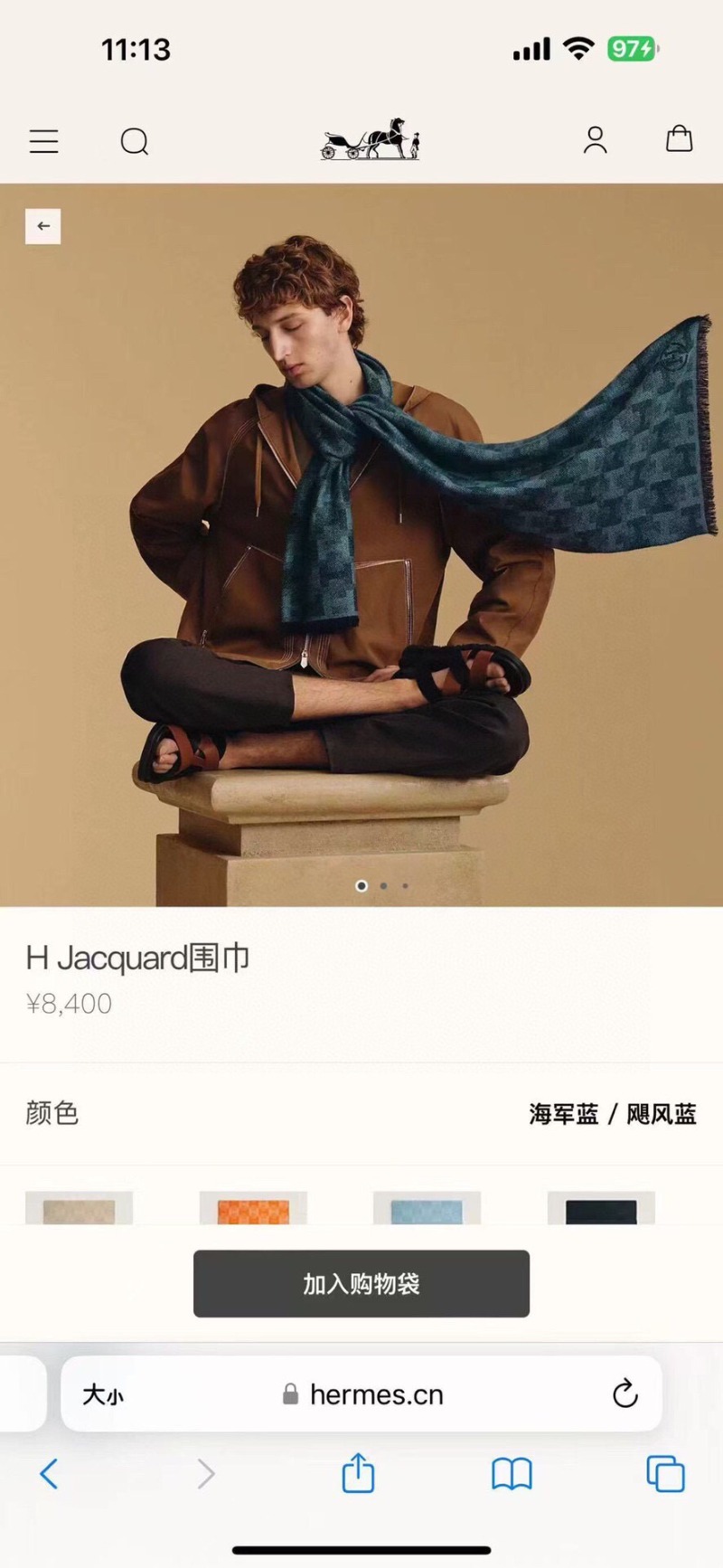Select the beige color swatch

tap(79, 1209)
